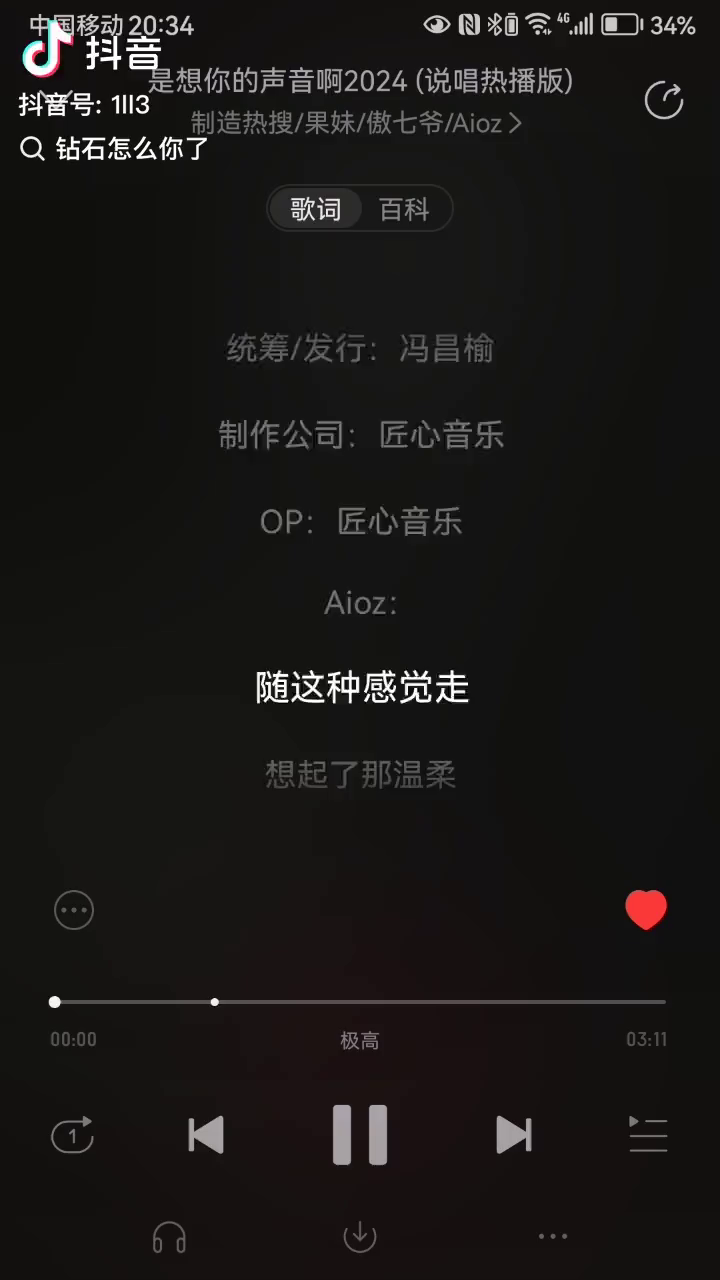Switch to the 百科 tab

[404, 209]
